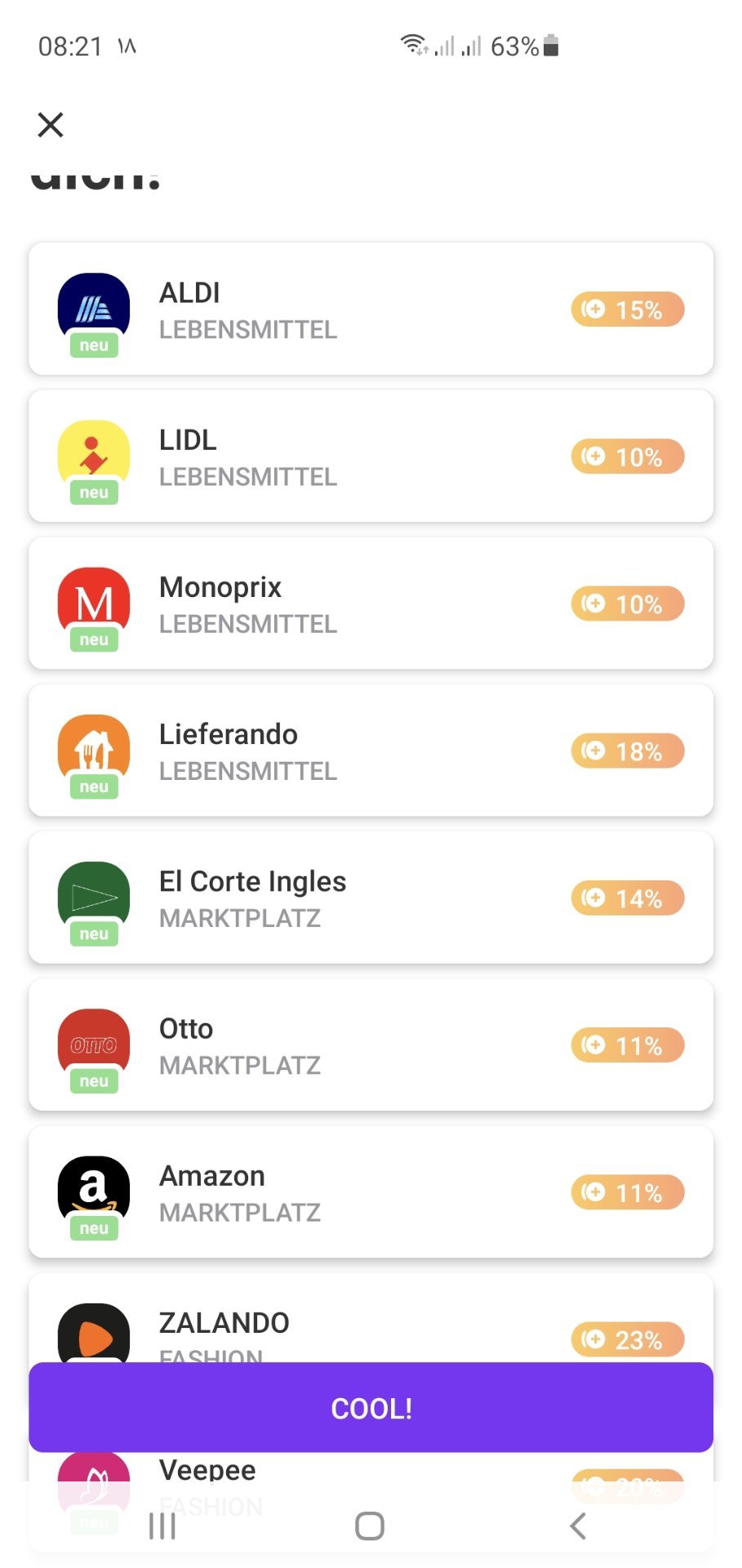Choose the Otto marketplace offer
The height and width of the screenshot is (1568, 742).
tap(371, 1044)
